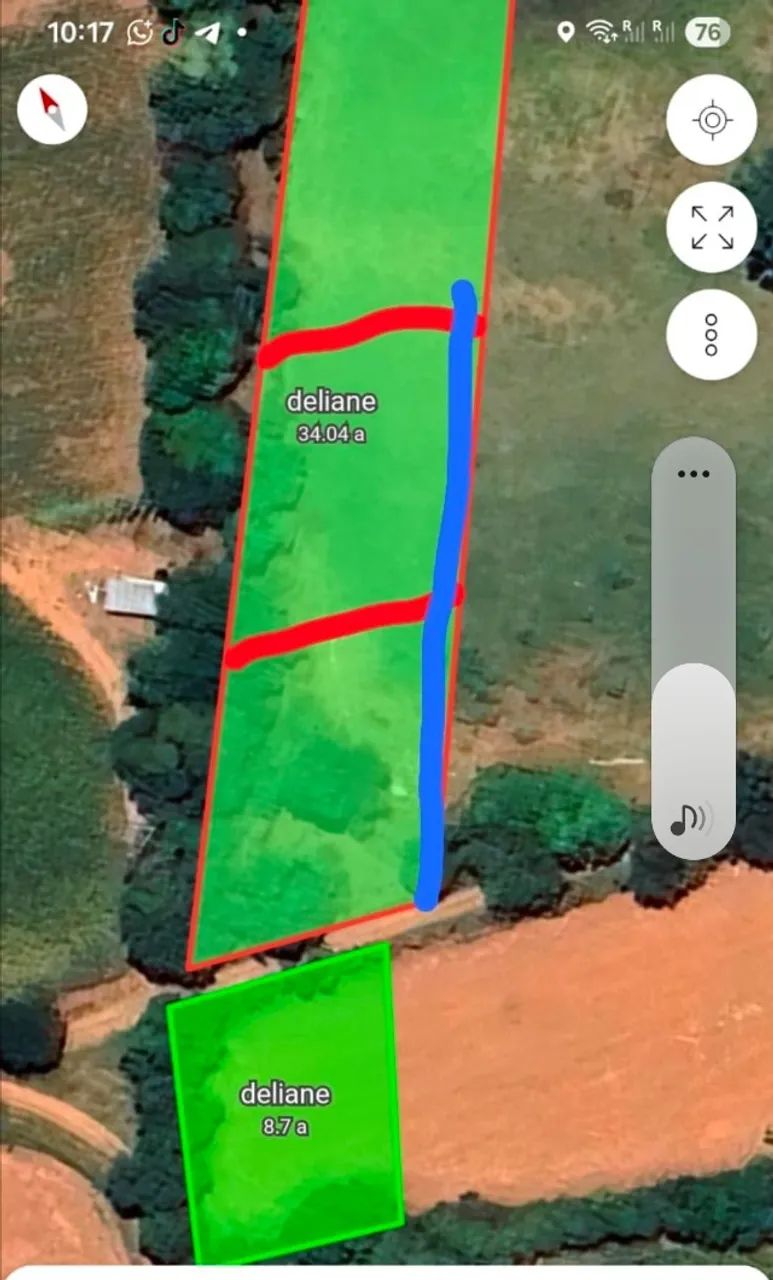Viewport: 773px width, 1280px height.
Task: Open more volume settings dots
Action: click(693, 474)
